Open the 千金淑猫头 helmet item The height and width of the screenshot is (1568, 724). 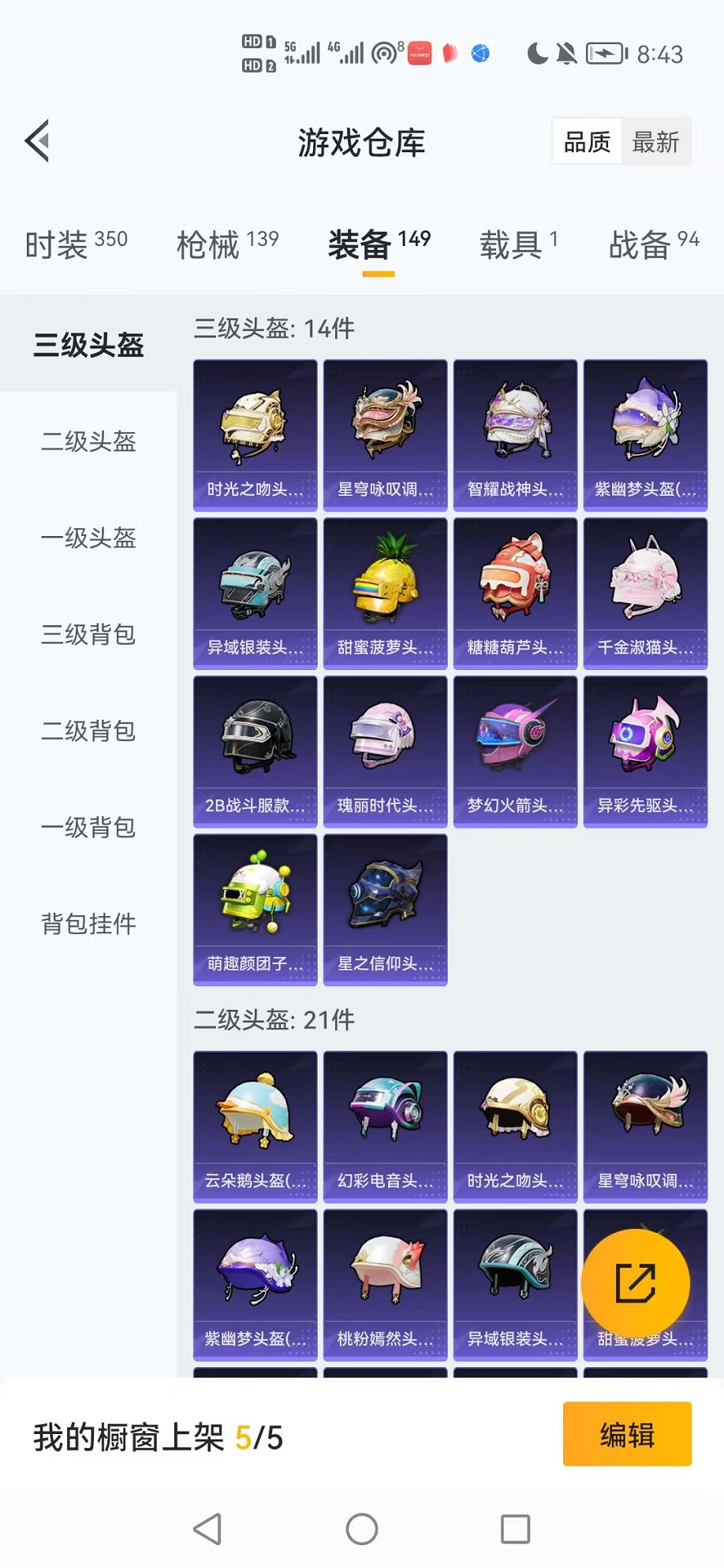point(645,593)
